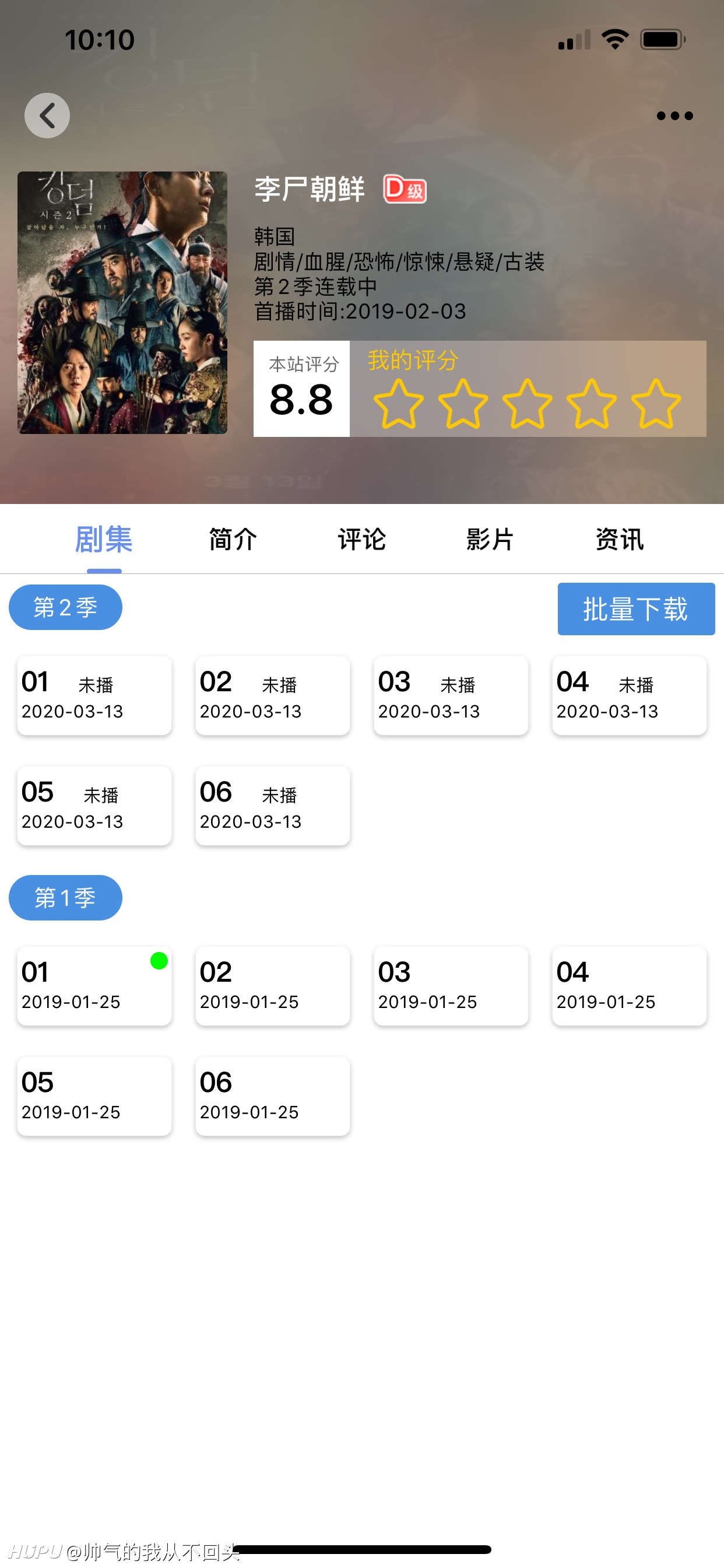Image resolution: width=724 pixels, height=1568 pixels.
Task: Go back using the arrow button
Action: (x=47, y=116)
